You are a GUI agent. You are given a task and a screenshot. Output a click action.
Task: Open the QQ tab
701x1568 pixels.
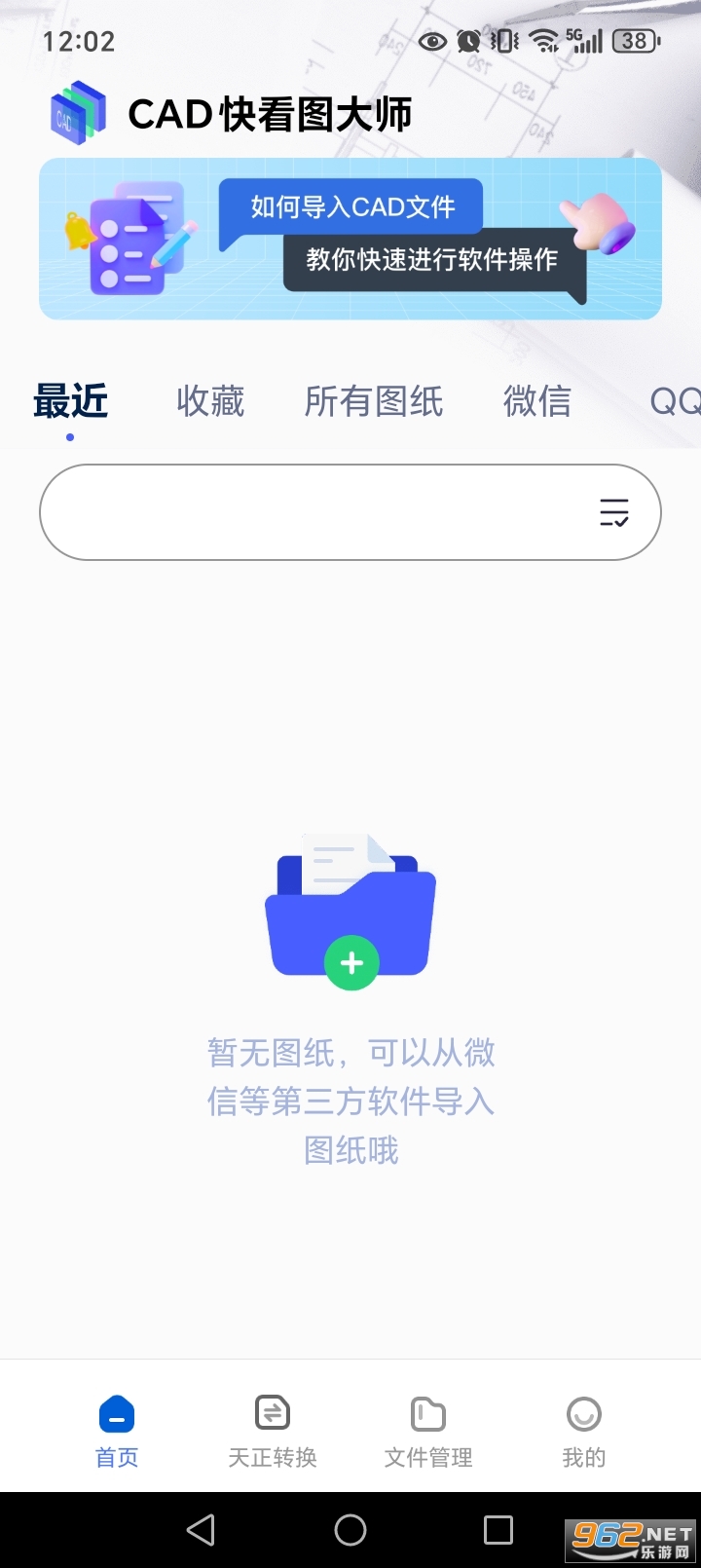click(x=673, y=401)
